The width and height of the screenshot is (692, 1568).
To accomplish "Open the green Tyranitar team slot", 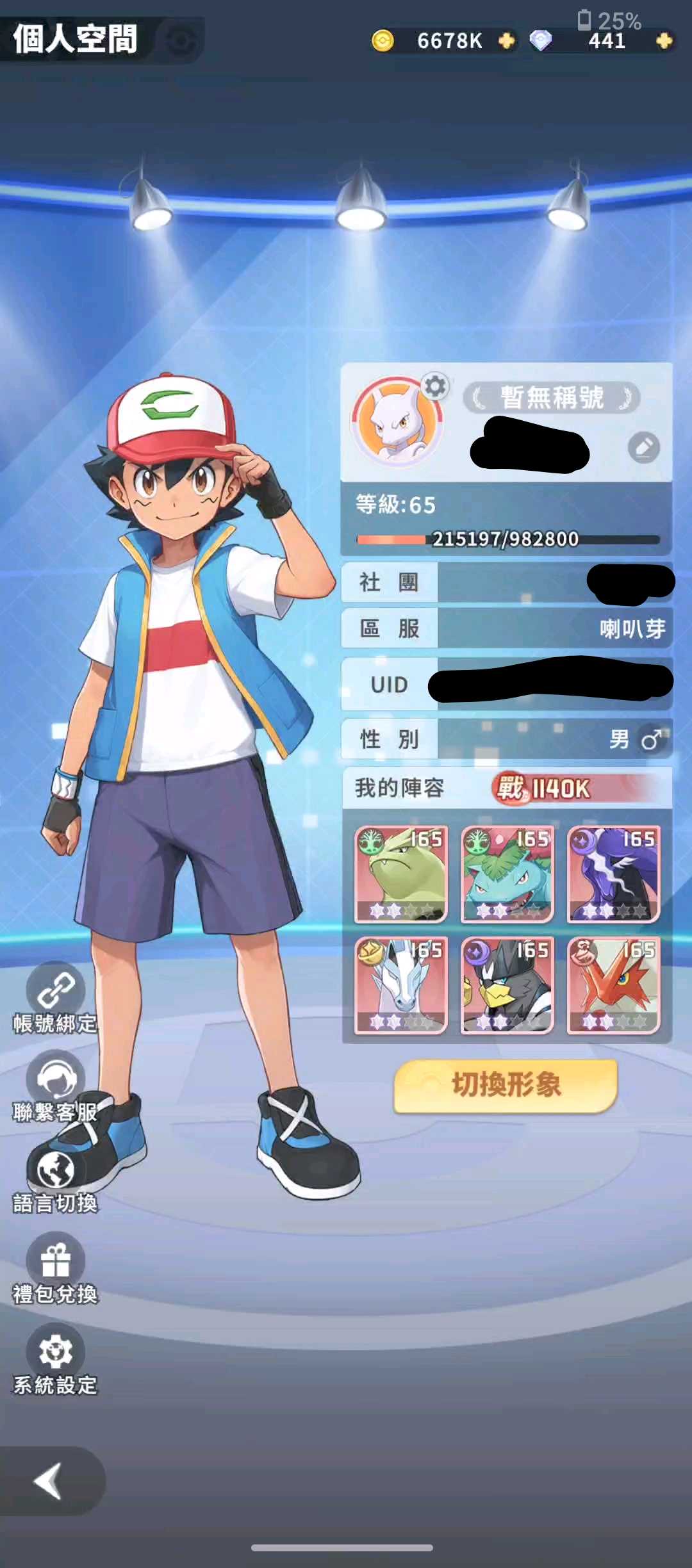I will click(400, 874).
